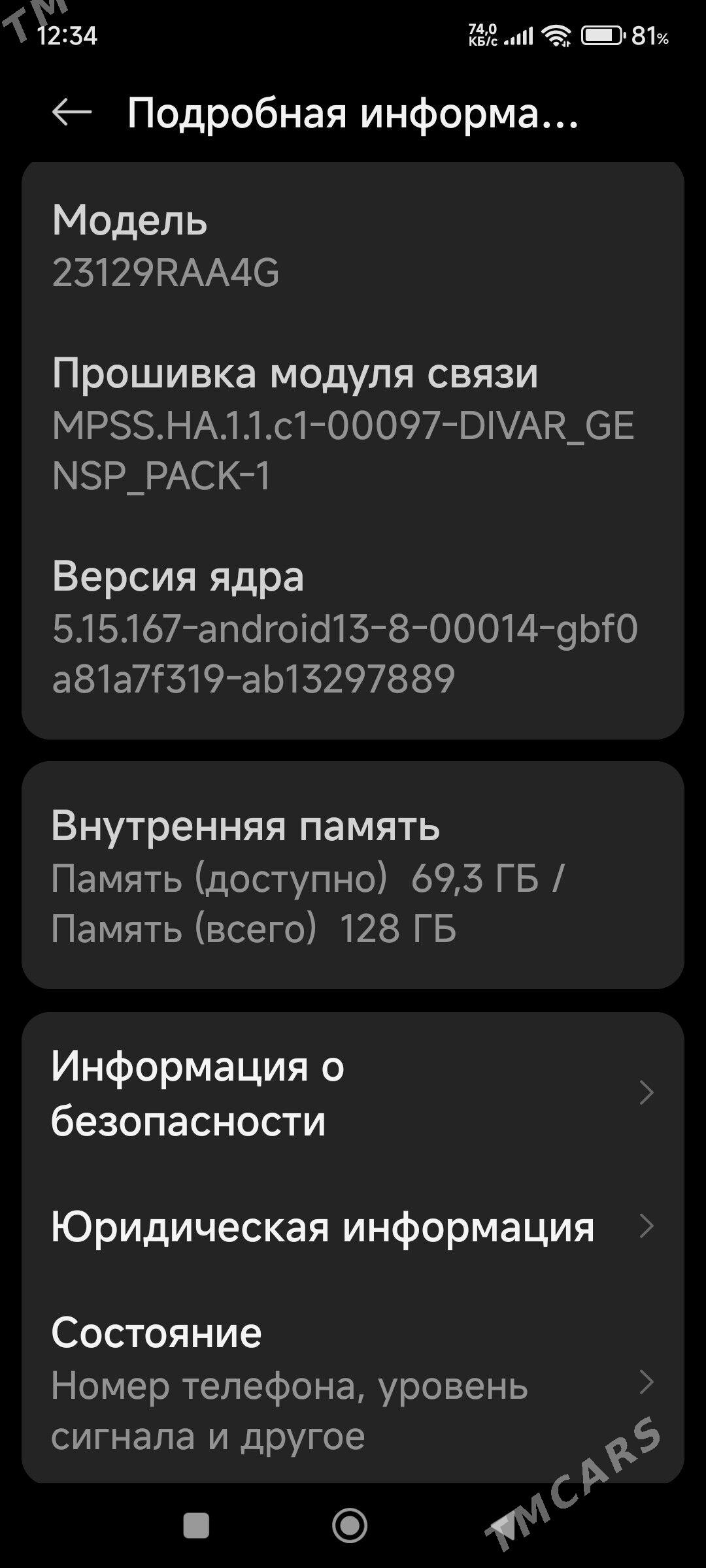Go back from detailed information screen

[71, 112]
